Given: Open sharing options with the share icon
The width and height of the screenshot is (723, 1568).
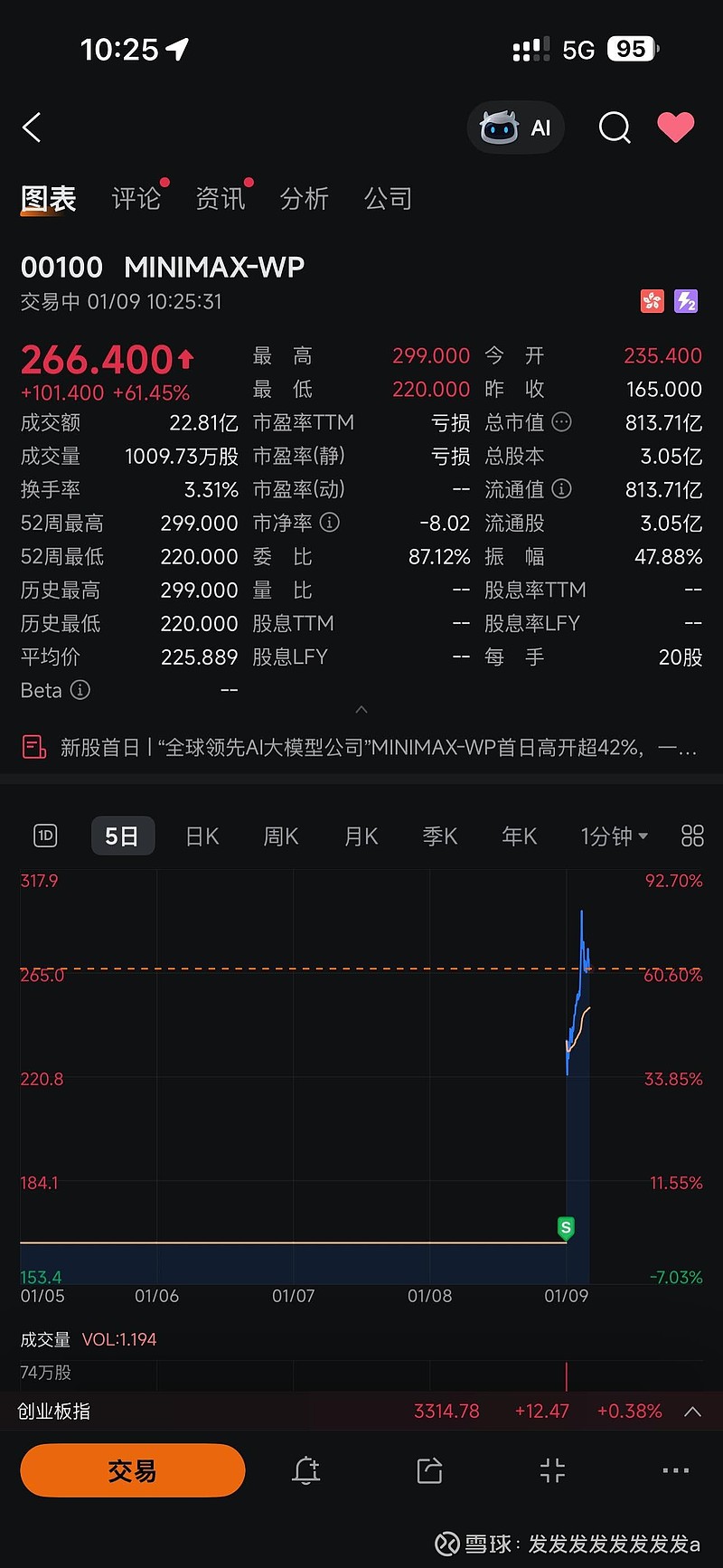Looking at the screenshot, I should pyautogui.click(x=429, y=1470).
